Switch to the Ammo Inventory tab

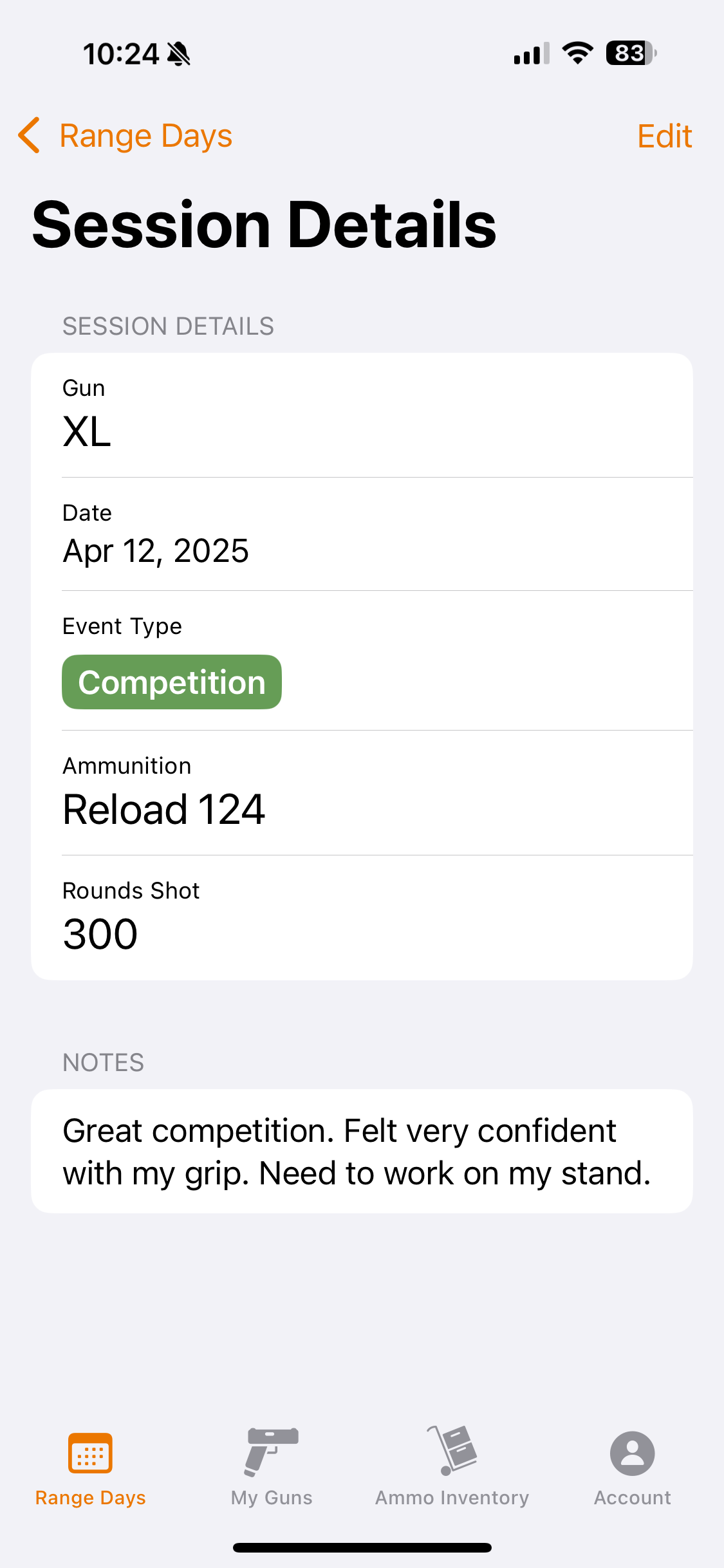point(452,1466)
